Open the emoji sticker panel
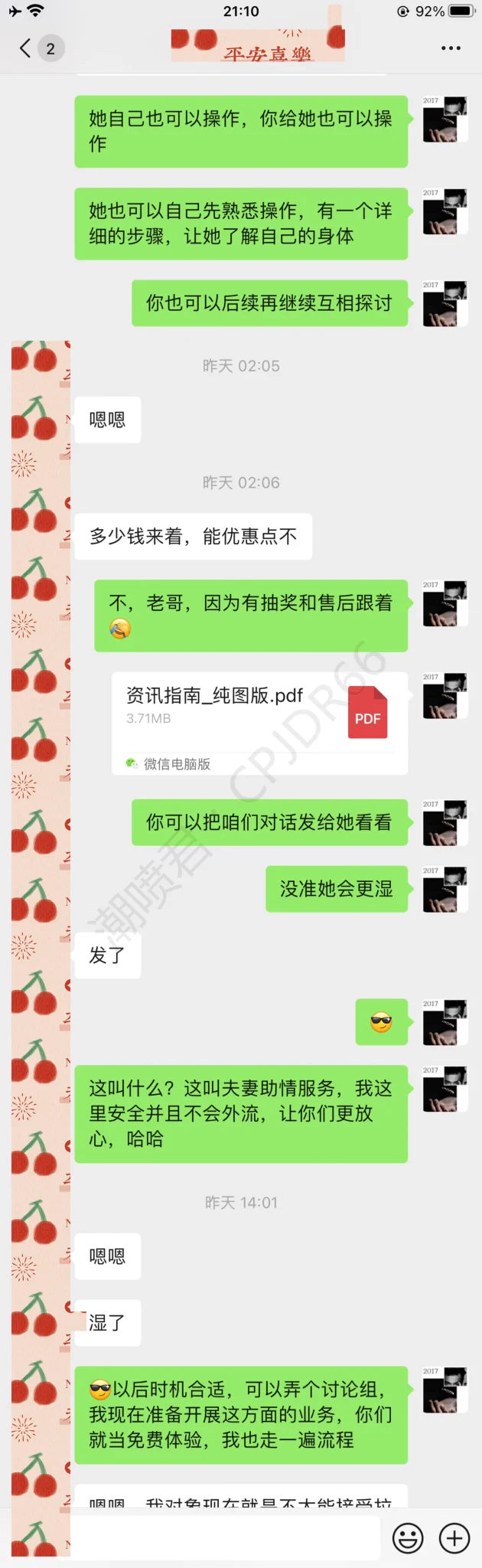Screen dimensions: 482x1568 408,1538
